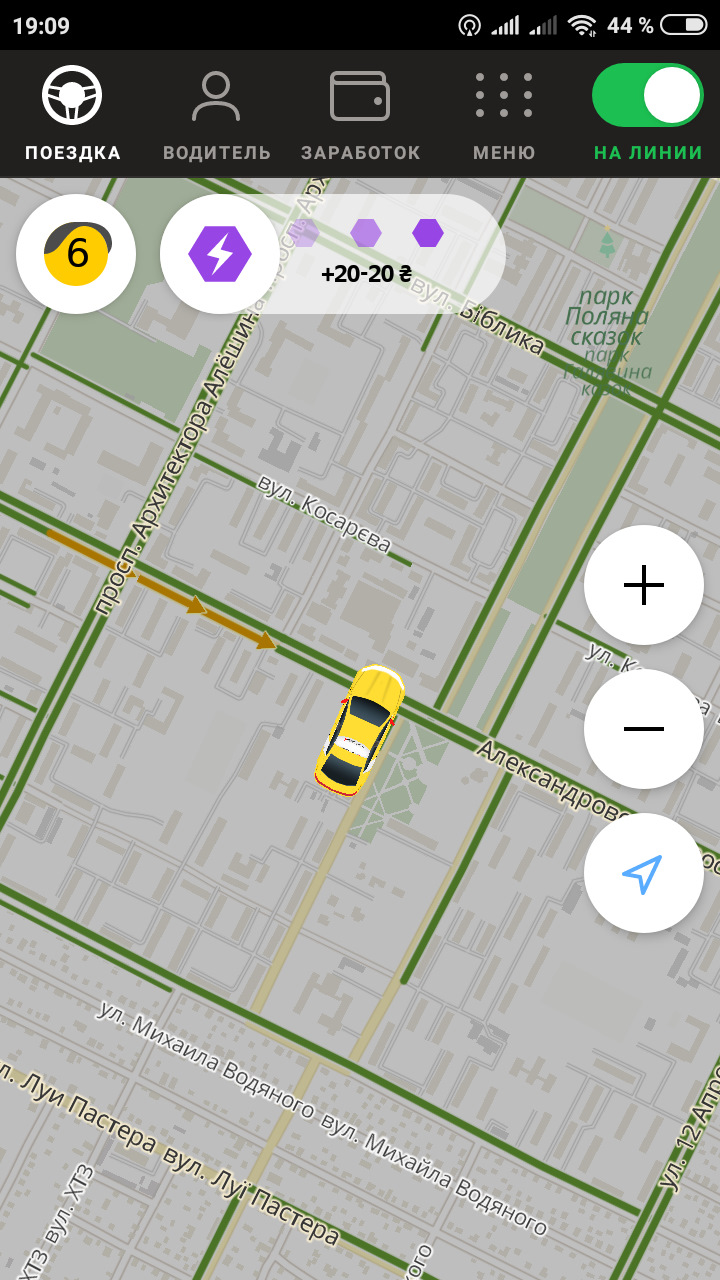
Task: Zoom out the map with minus button
Action: coord(643,728)
